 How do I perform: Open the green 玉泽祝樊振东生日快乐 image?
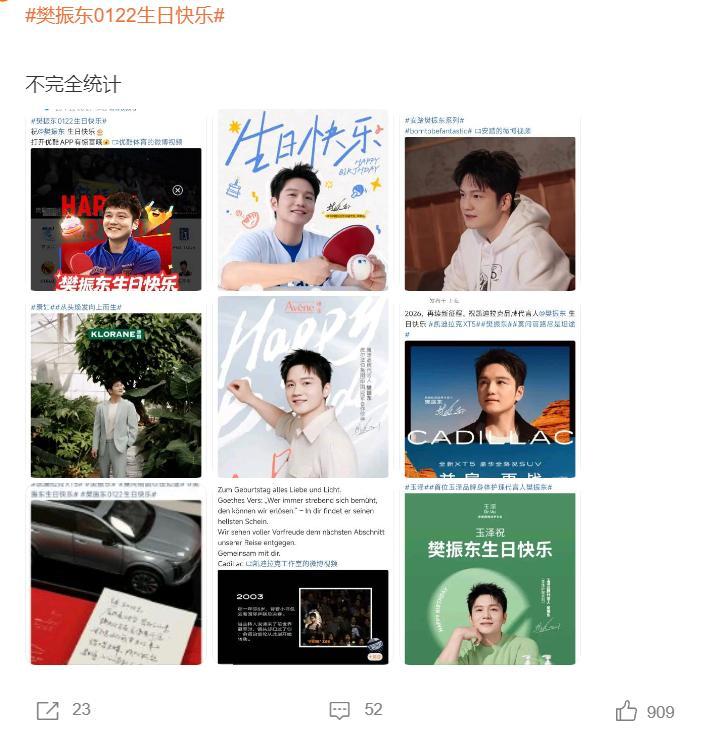coord(490,577)
